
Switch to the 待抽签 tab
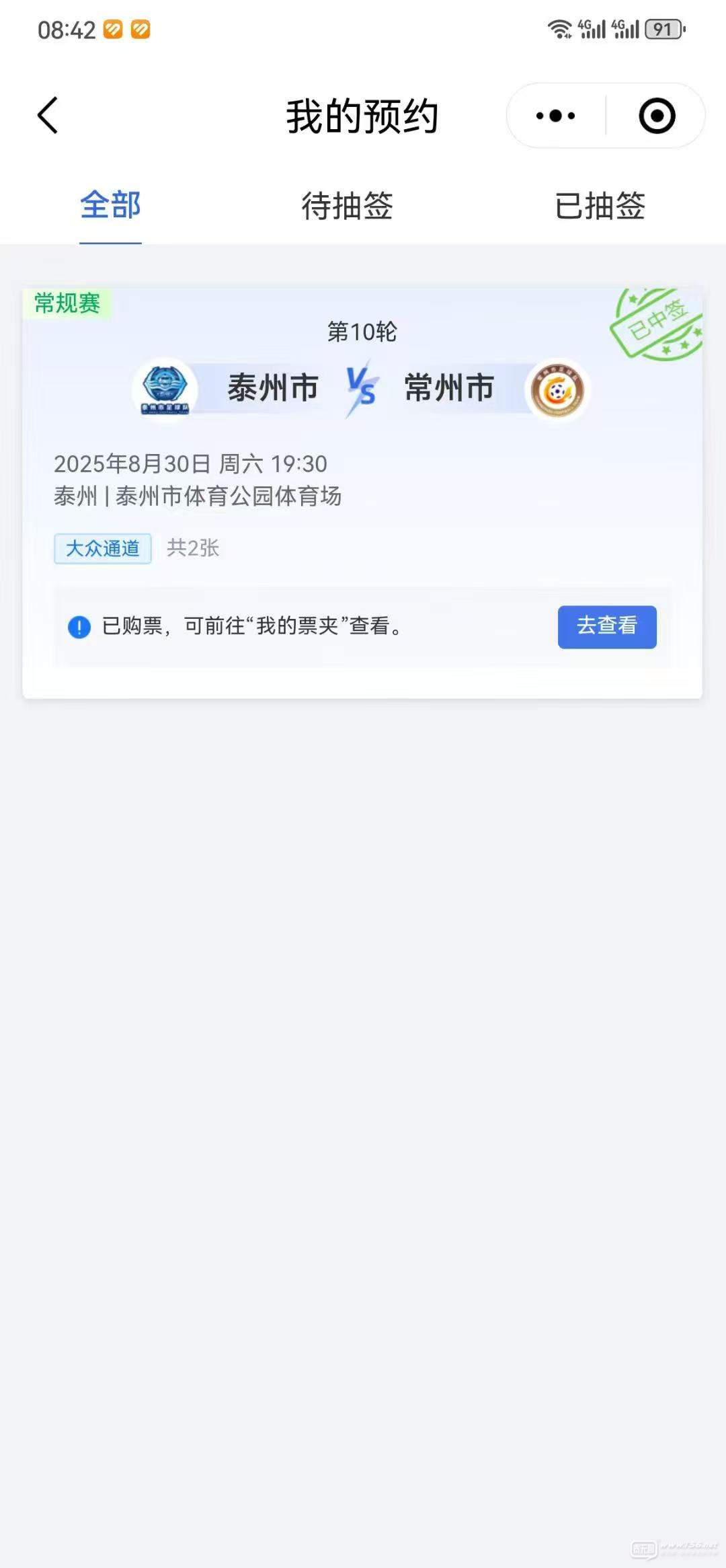point(347,205)
